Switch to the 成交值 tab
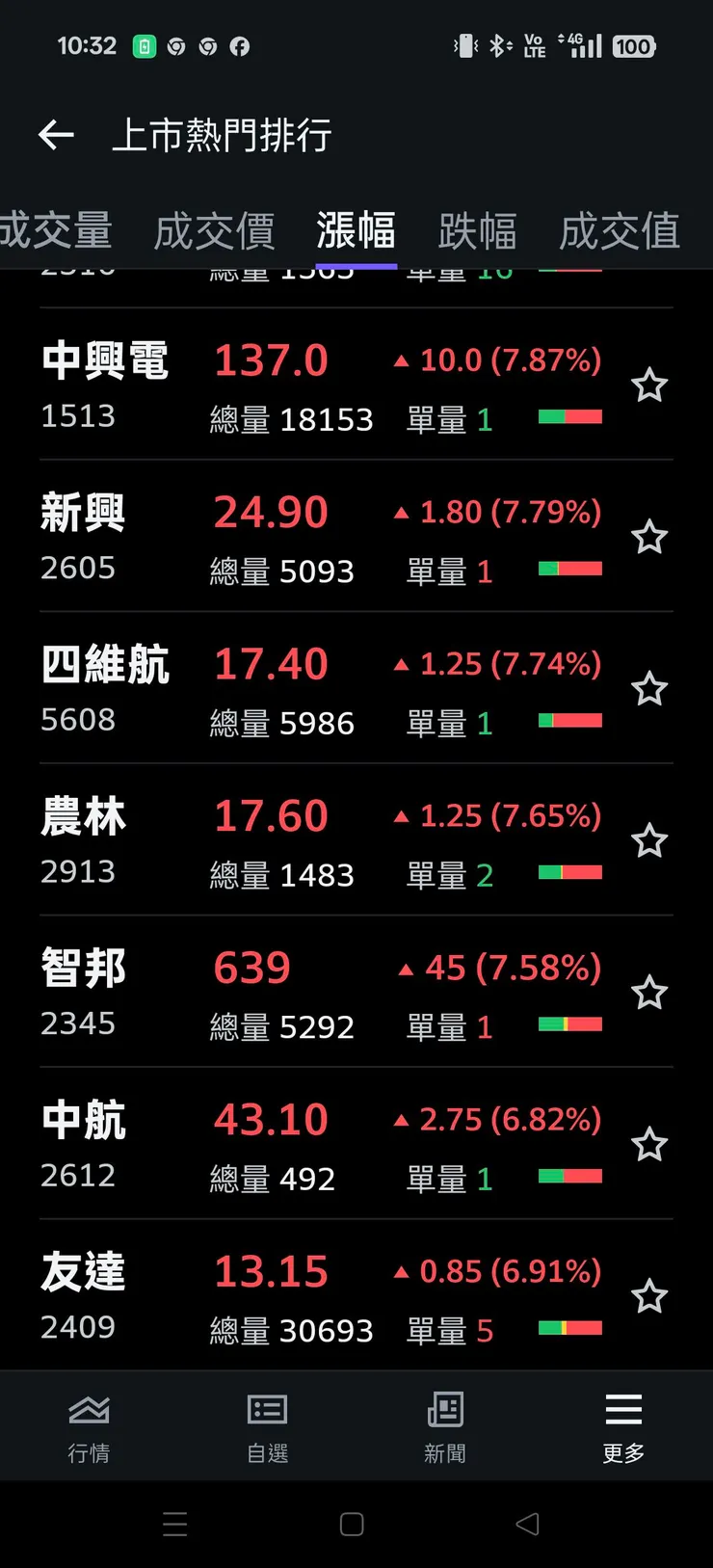This screenshot has height=1568, width=713. [x=620, y=231]
